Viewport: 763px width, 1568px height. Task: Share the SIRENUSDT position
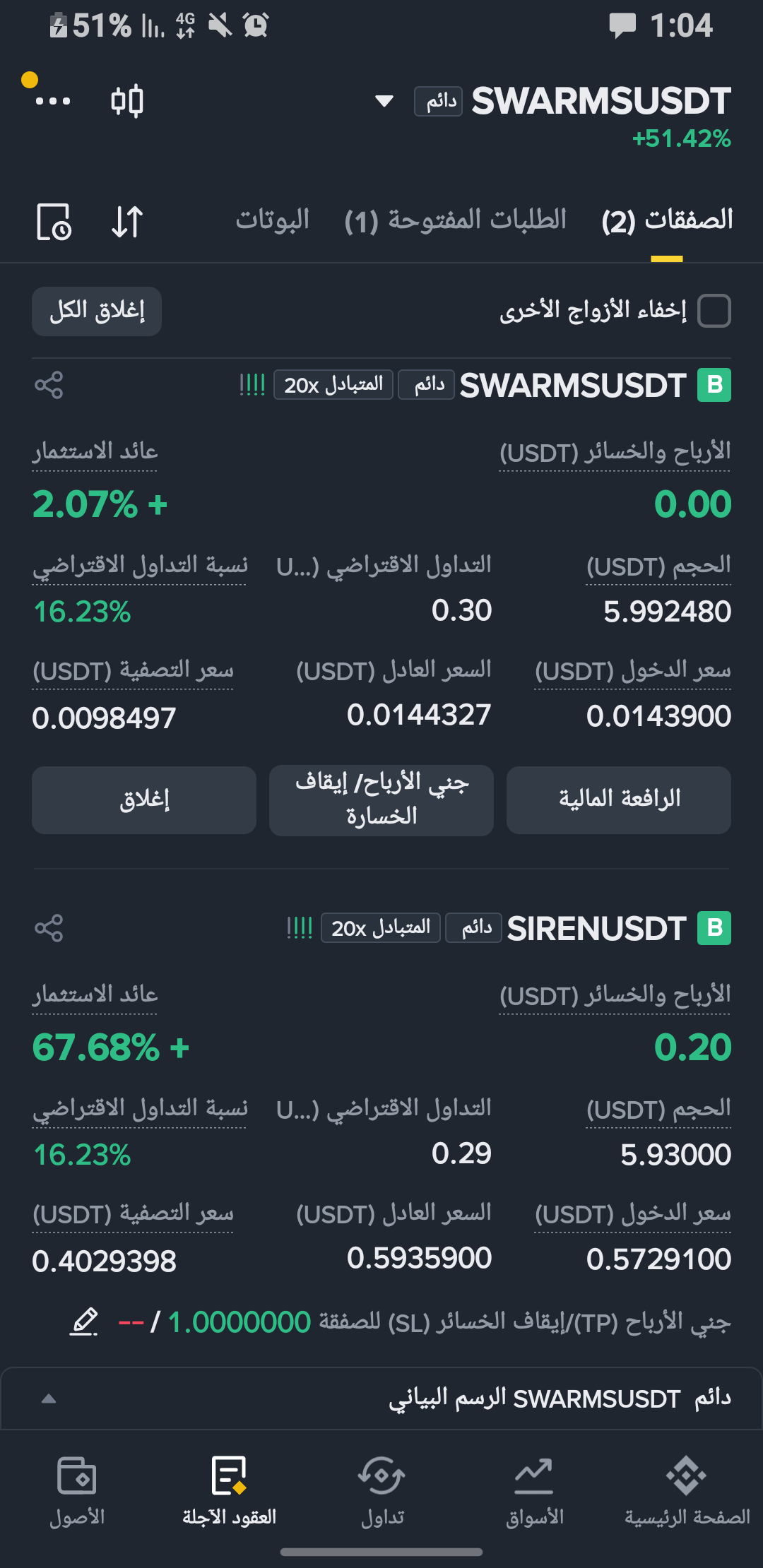pyautogui.click(x=49, y=928)
